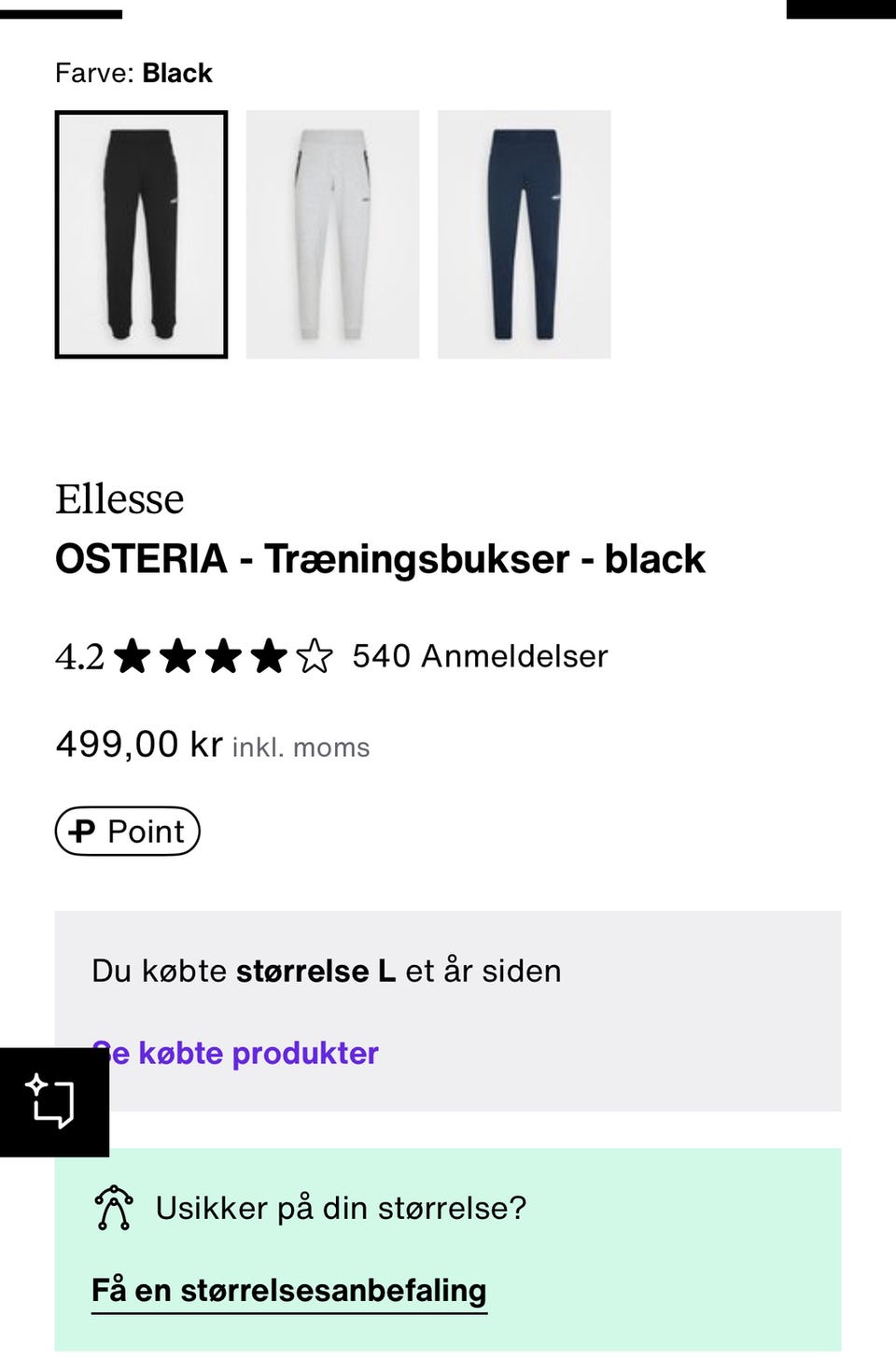
Task: Select the grey colorway swatch
Action: (332, 234)
